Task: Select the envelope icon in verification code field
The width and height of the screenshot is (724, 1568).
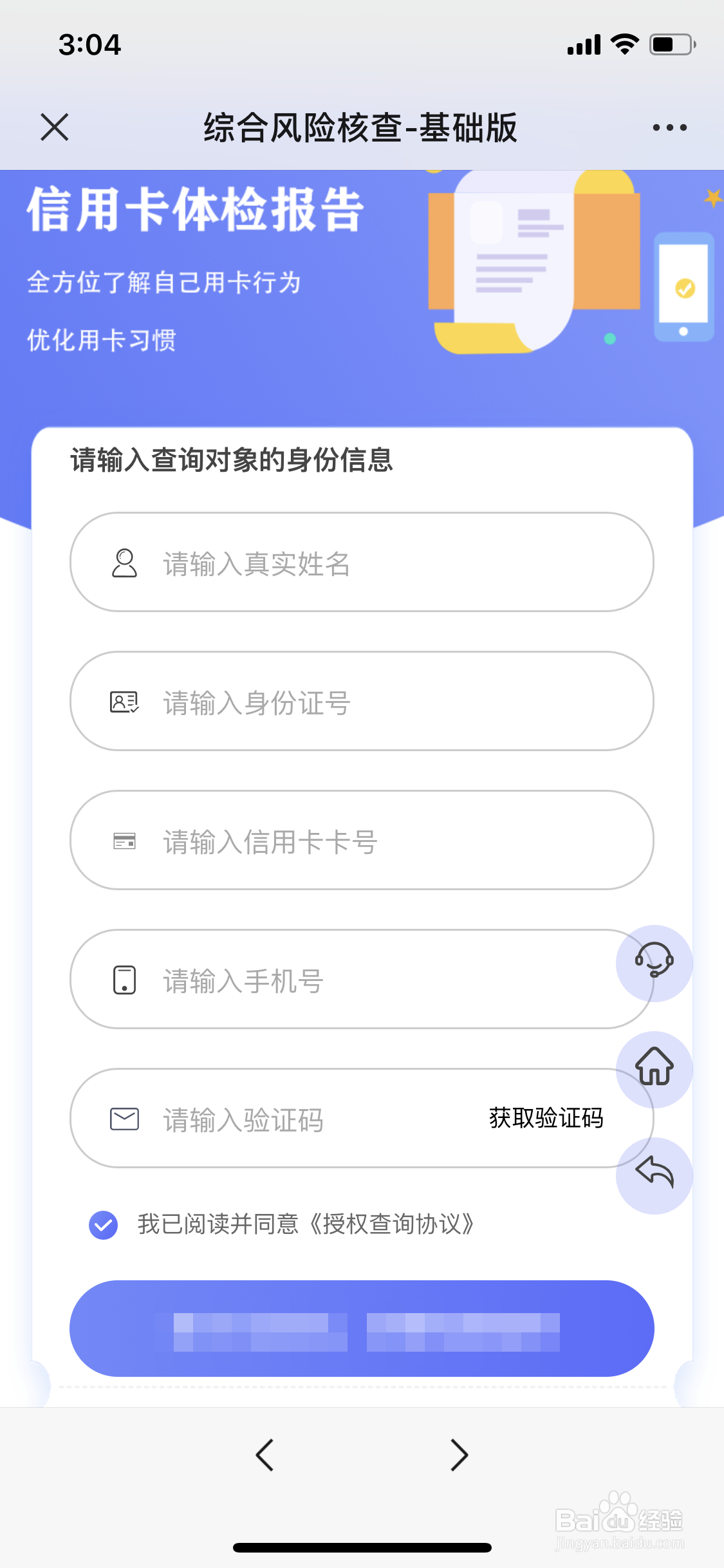Action: (x=124, y=1119)
